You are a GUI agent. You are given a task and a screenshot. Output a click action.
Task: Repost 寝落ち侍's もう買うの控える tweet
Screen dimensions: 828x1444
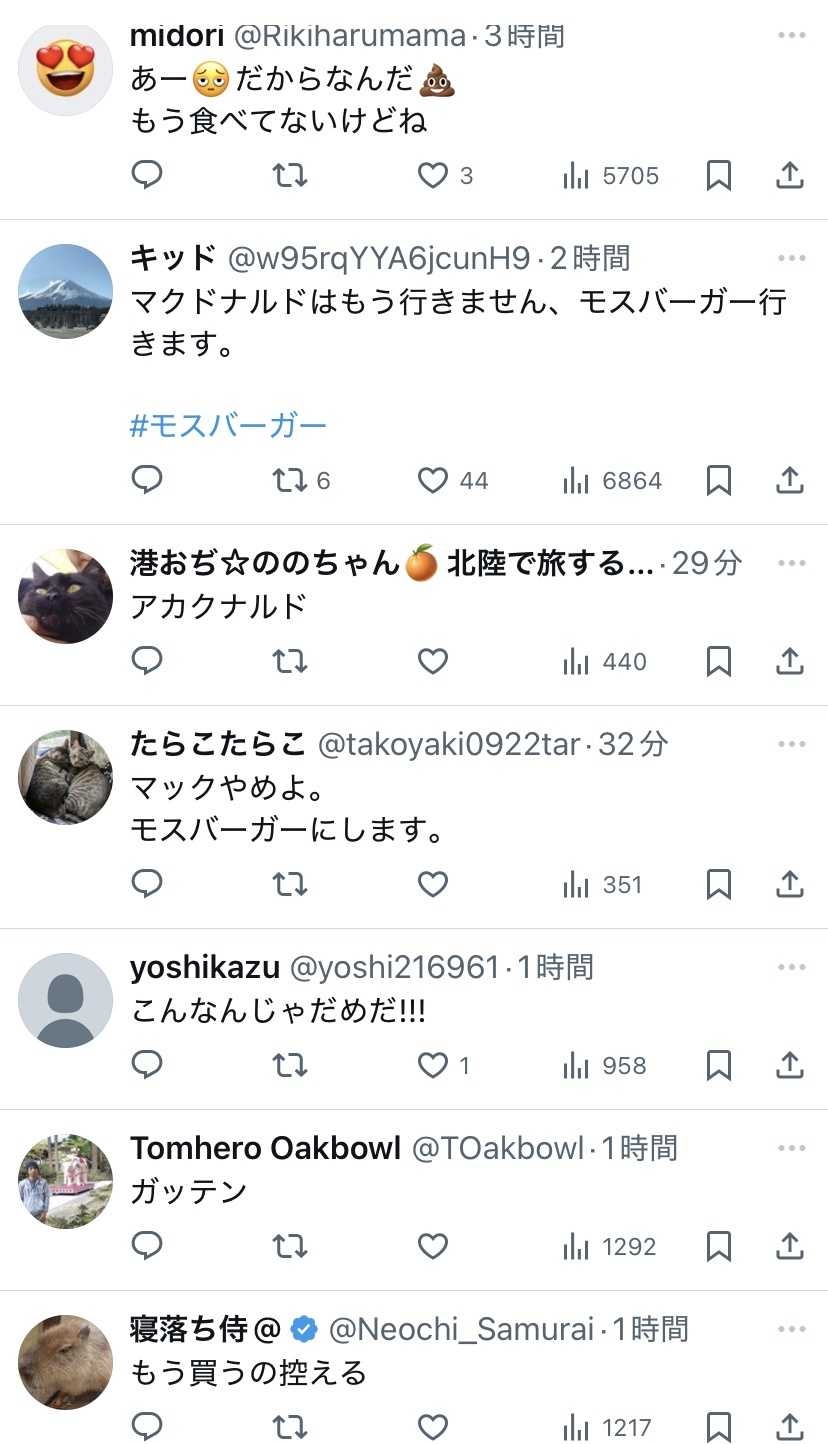(x=290, y=1427)
